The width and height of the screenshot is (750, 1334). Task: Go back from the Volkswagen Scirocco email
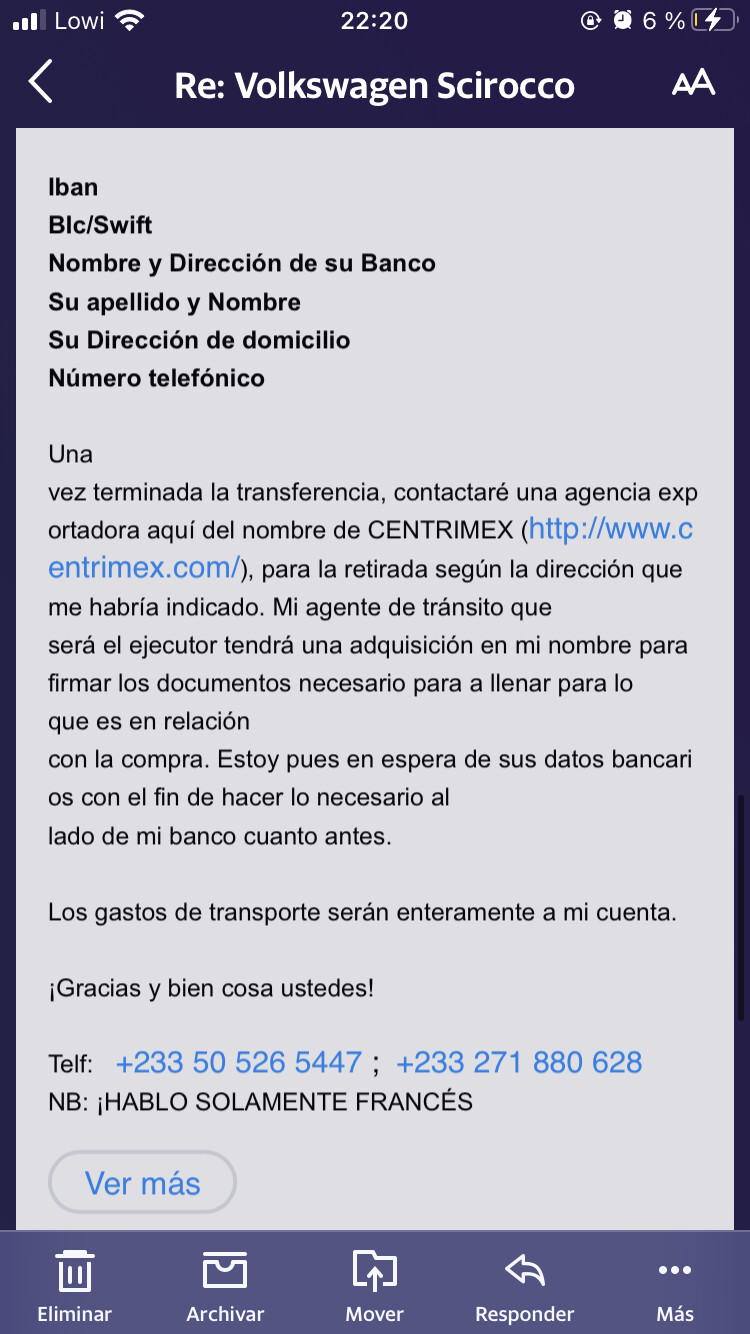(x=40, y=83)
